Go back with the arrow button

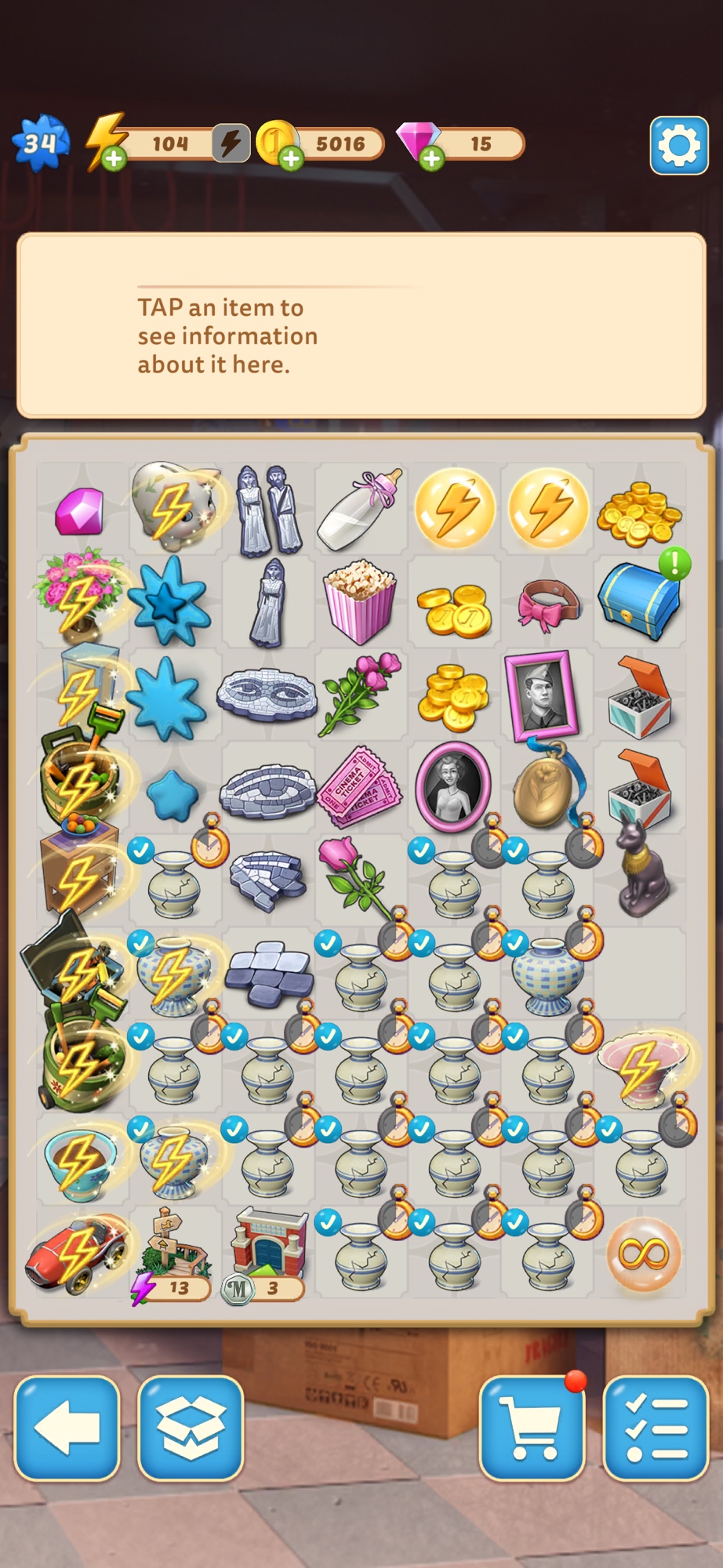point(67,1428)
